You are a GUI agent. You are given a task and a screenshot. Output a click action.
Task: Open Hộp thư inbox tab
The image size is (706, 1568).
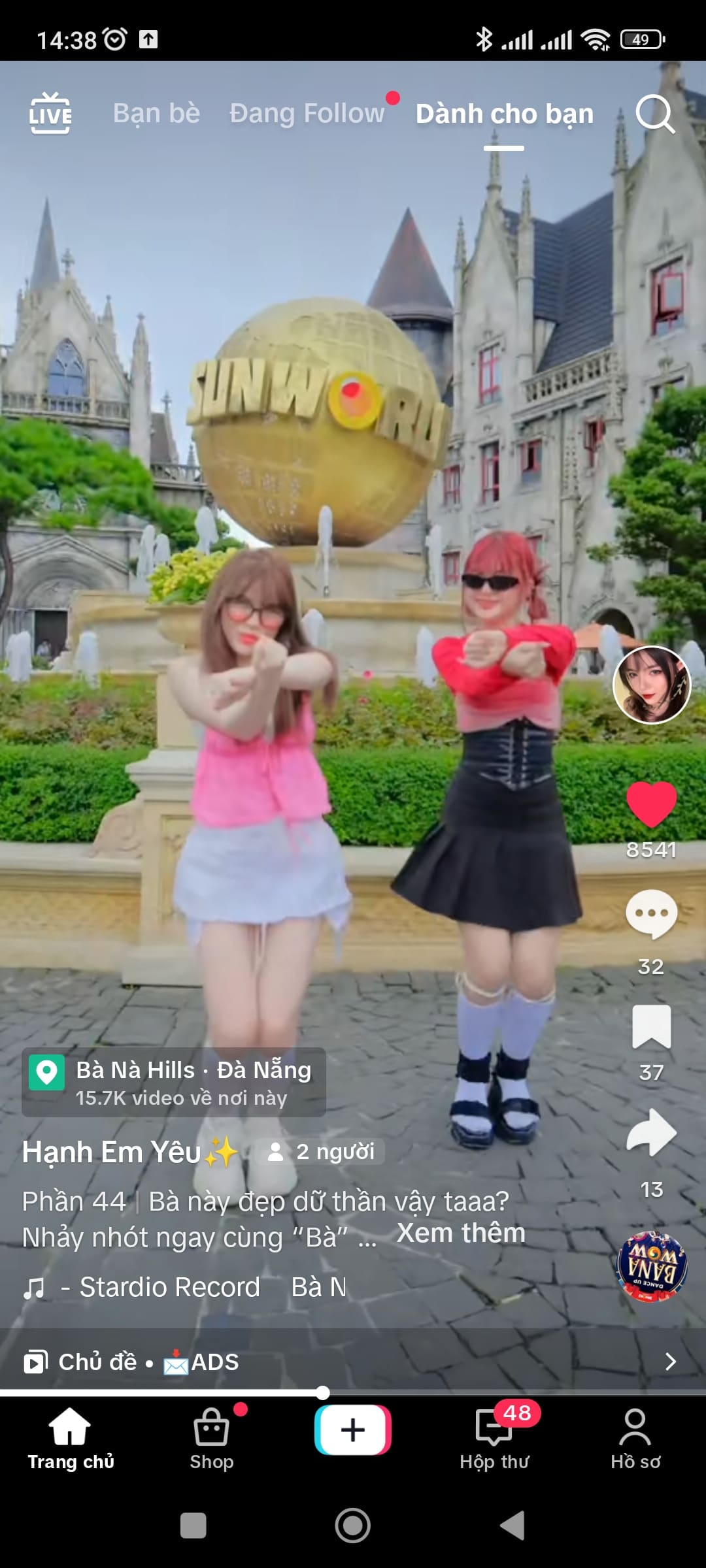pyautogui.click(x=494, y=1440)
